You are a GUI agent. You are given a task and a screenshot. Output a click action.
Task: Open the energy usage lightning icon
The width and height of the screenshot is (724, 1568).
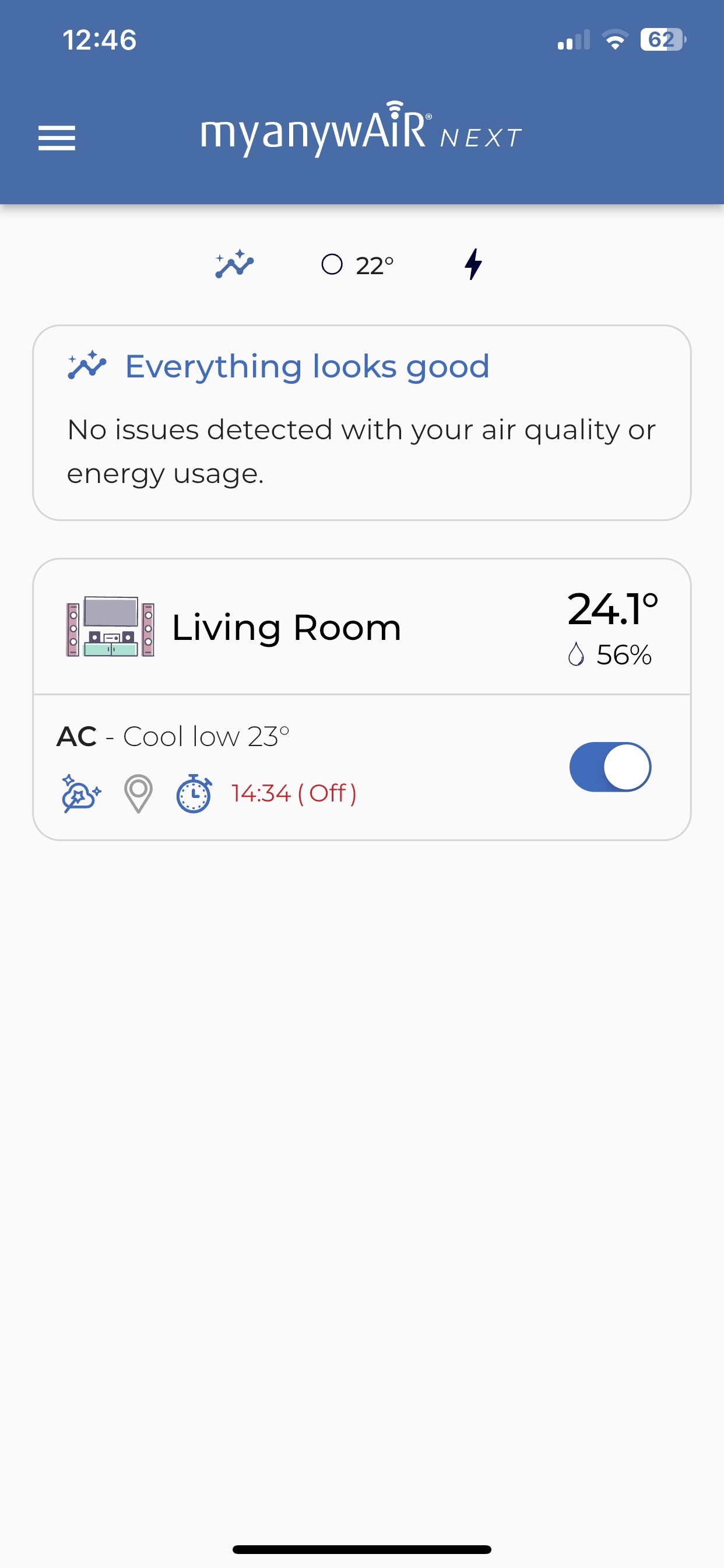[473, 264]
